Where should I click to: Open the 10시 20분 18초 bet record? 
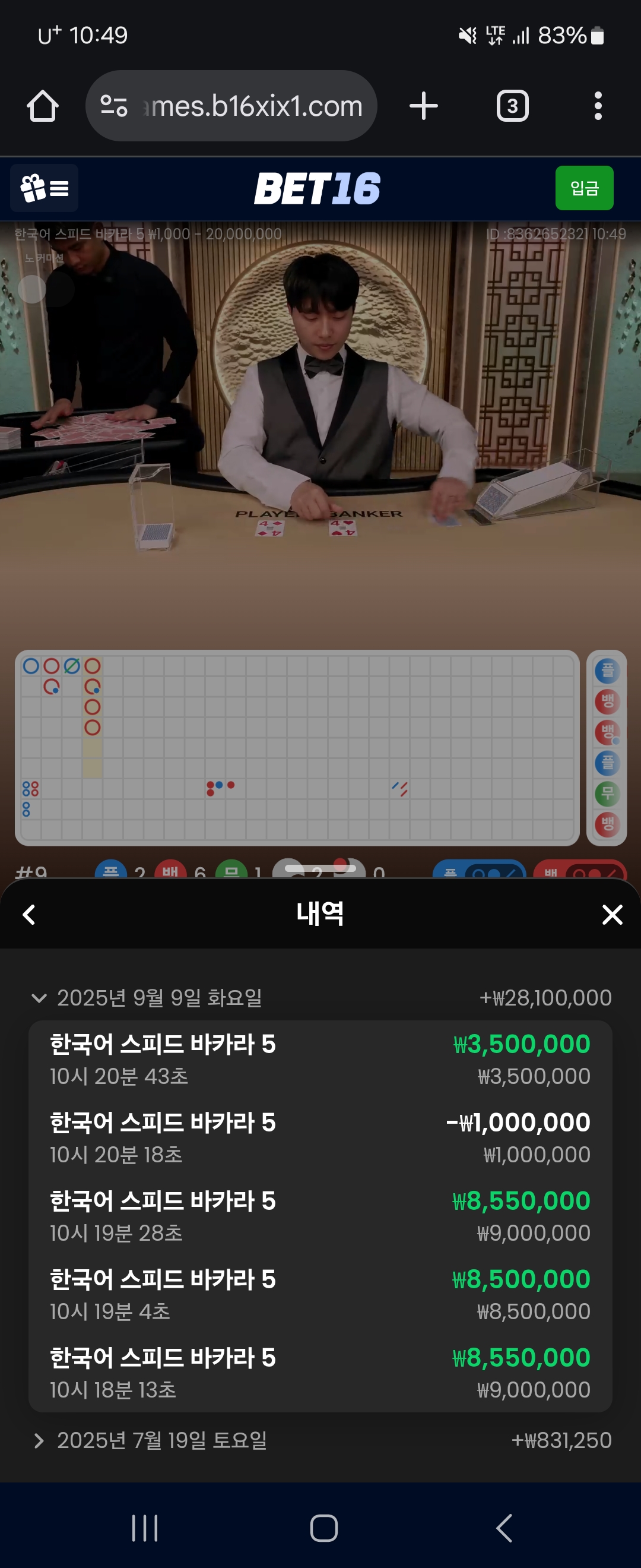[x=320, y=1137]
